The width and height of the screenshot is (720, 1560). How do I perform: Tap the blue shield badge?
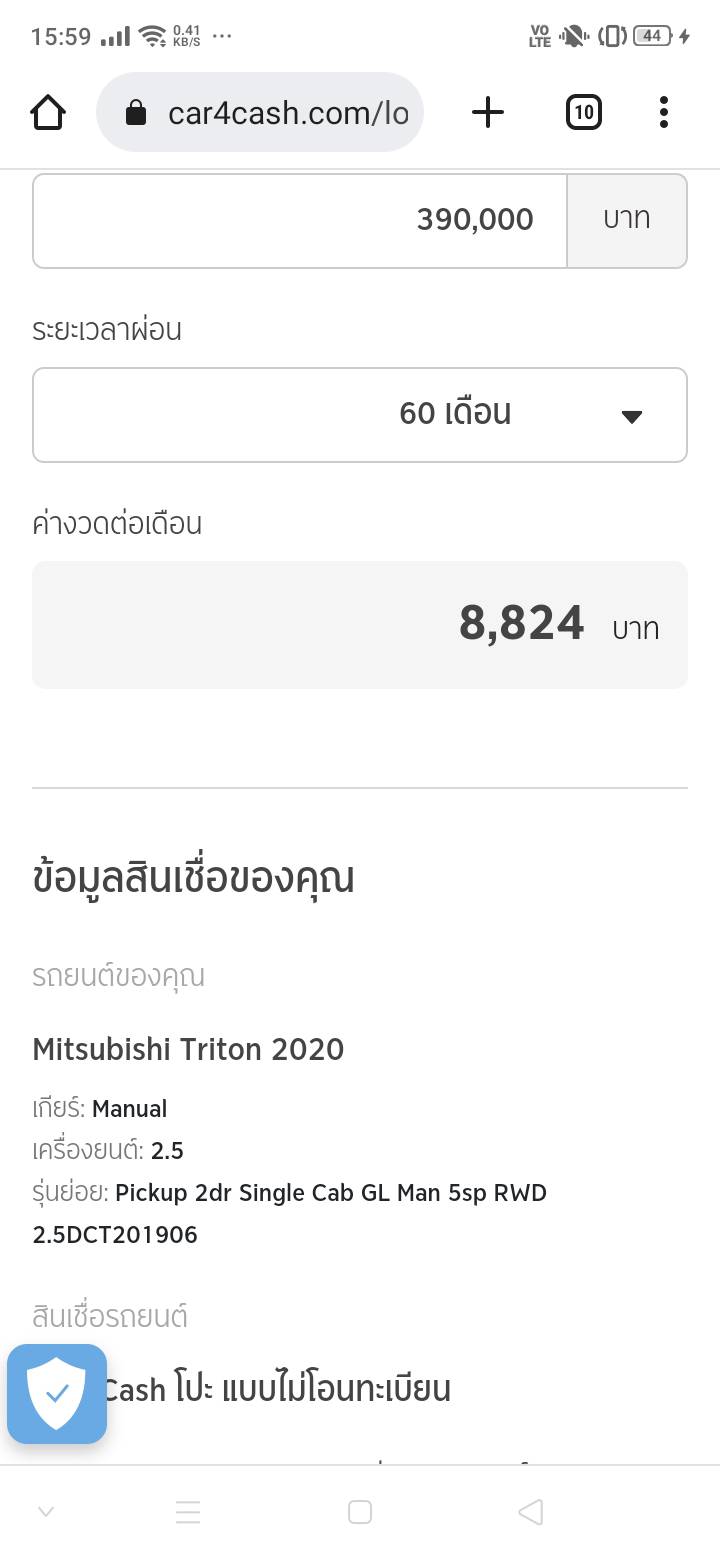pos(57,1394)
